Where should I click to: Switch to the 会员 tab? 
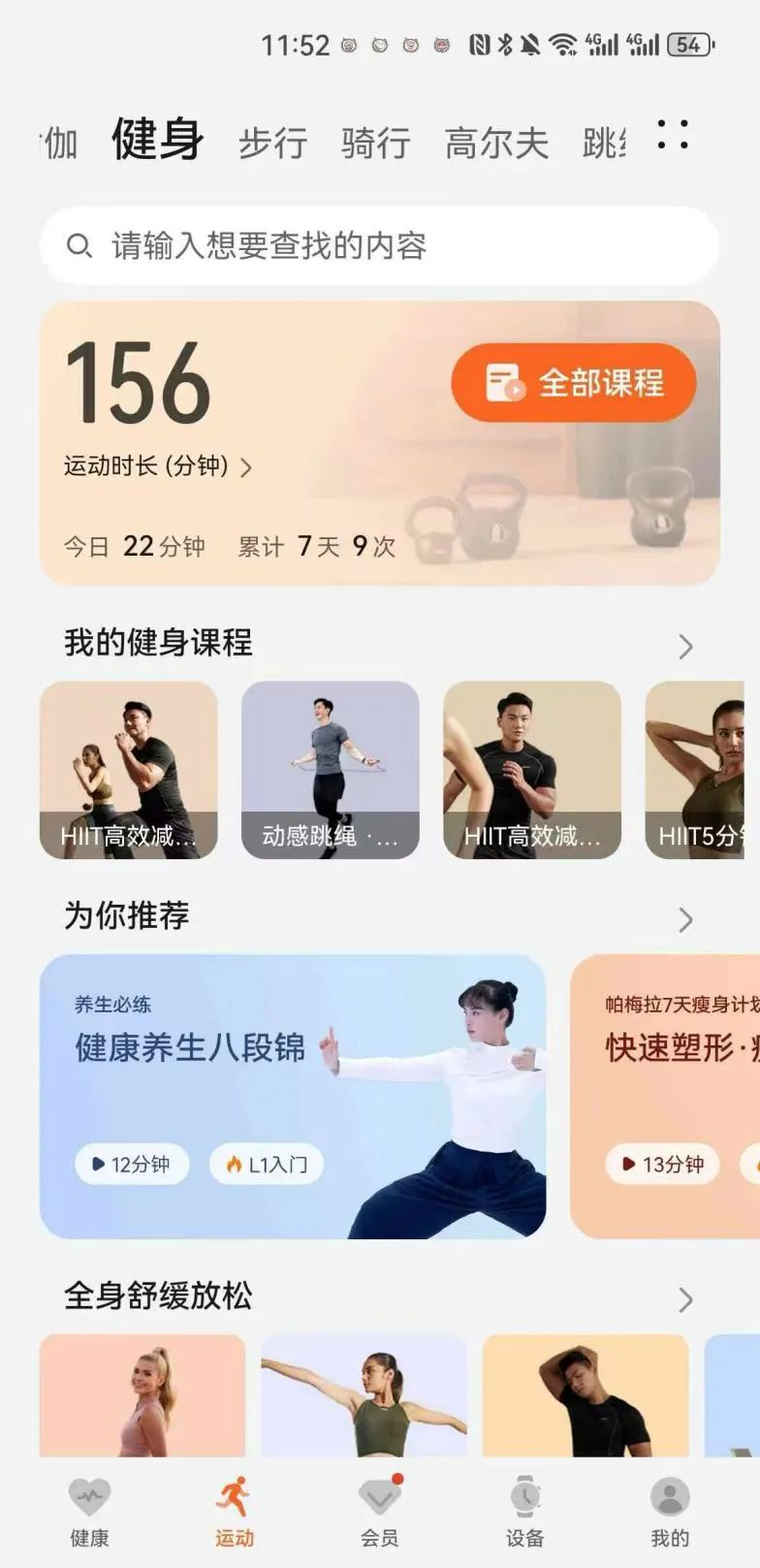pos(379,1511)
